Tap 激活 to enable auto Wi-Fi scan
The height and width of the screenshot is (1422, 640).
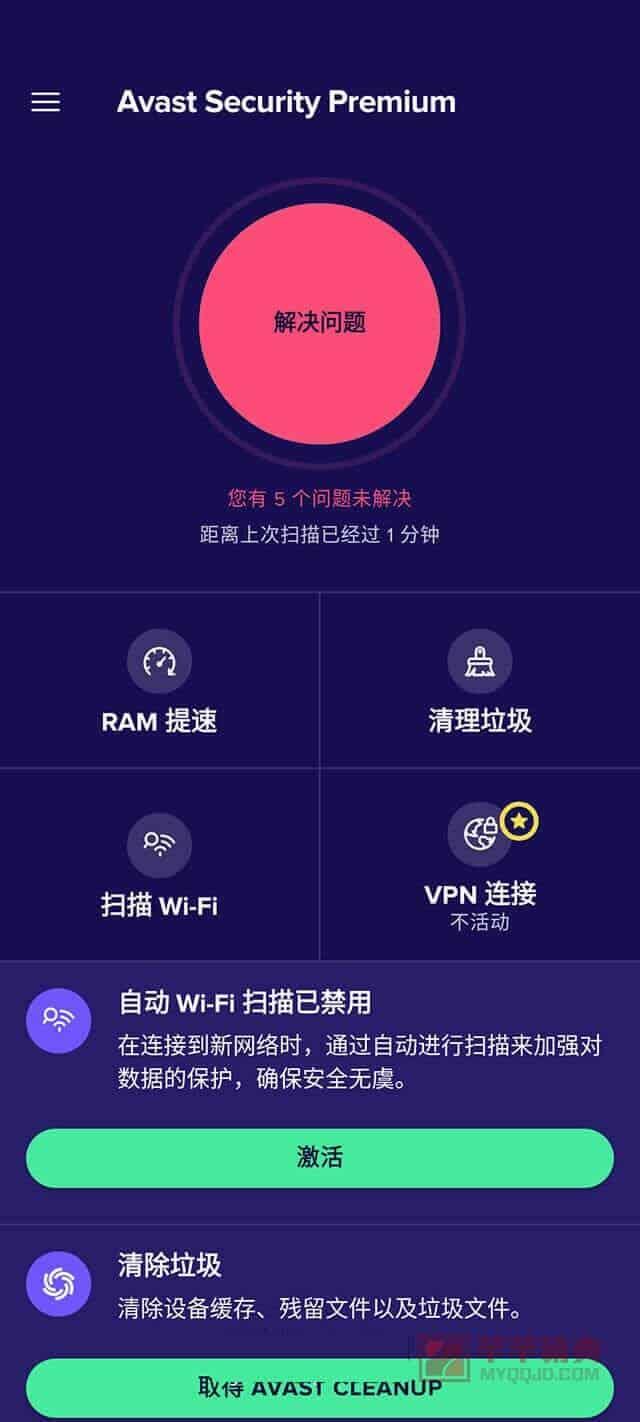point(320,1158)
